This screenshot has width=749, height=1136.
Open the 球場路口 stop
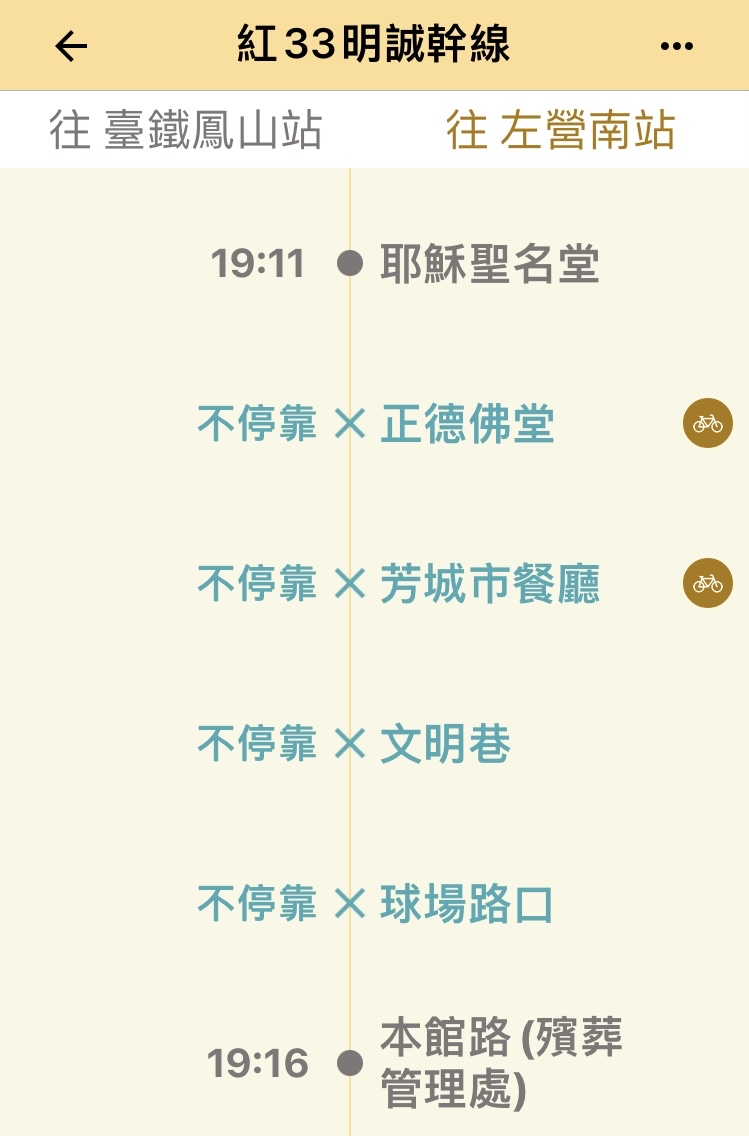467,904
